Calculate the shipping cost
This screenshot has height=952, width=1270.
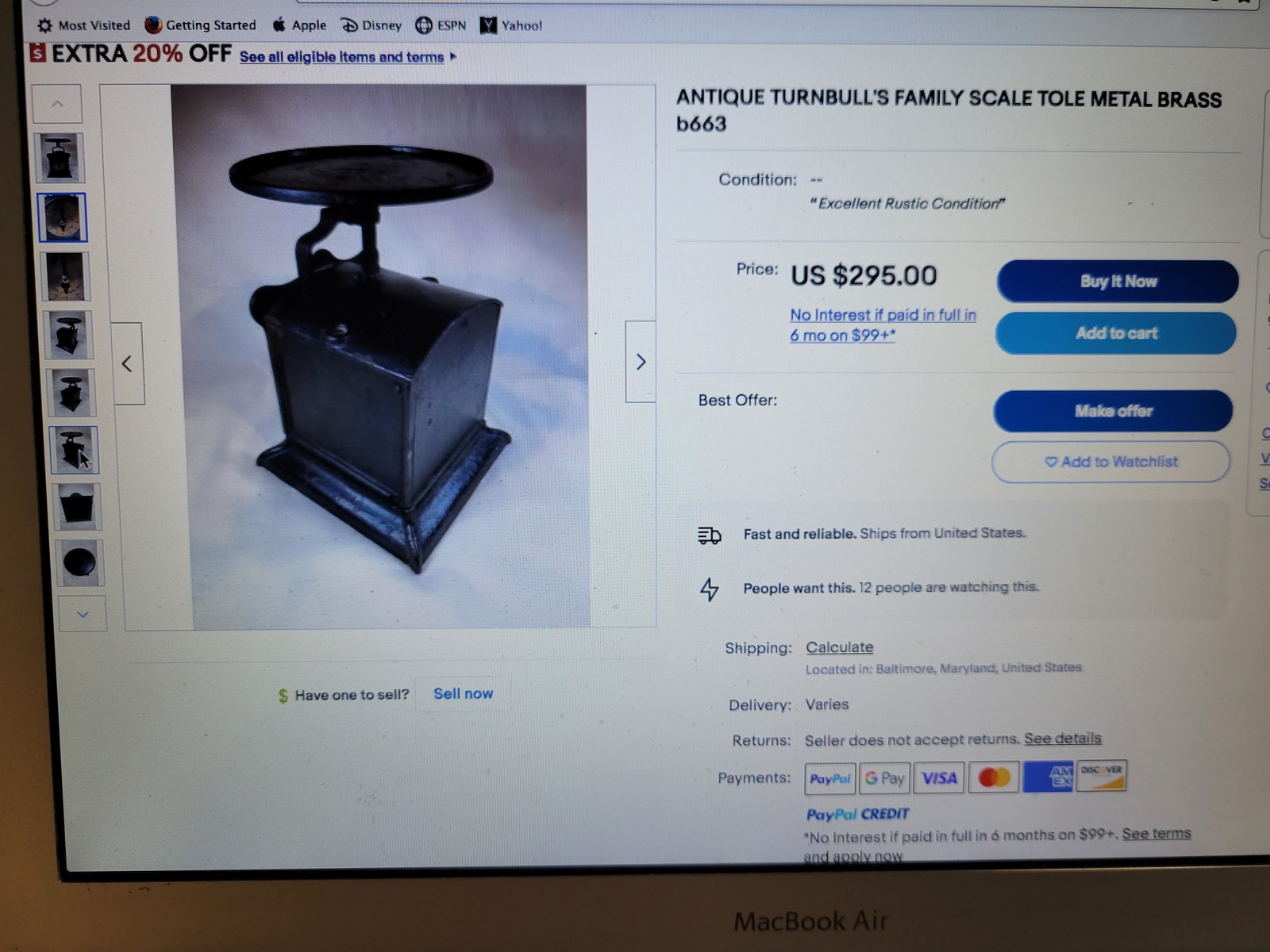(839, 647)
